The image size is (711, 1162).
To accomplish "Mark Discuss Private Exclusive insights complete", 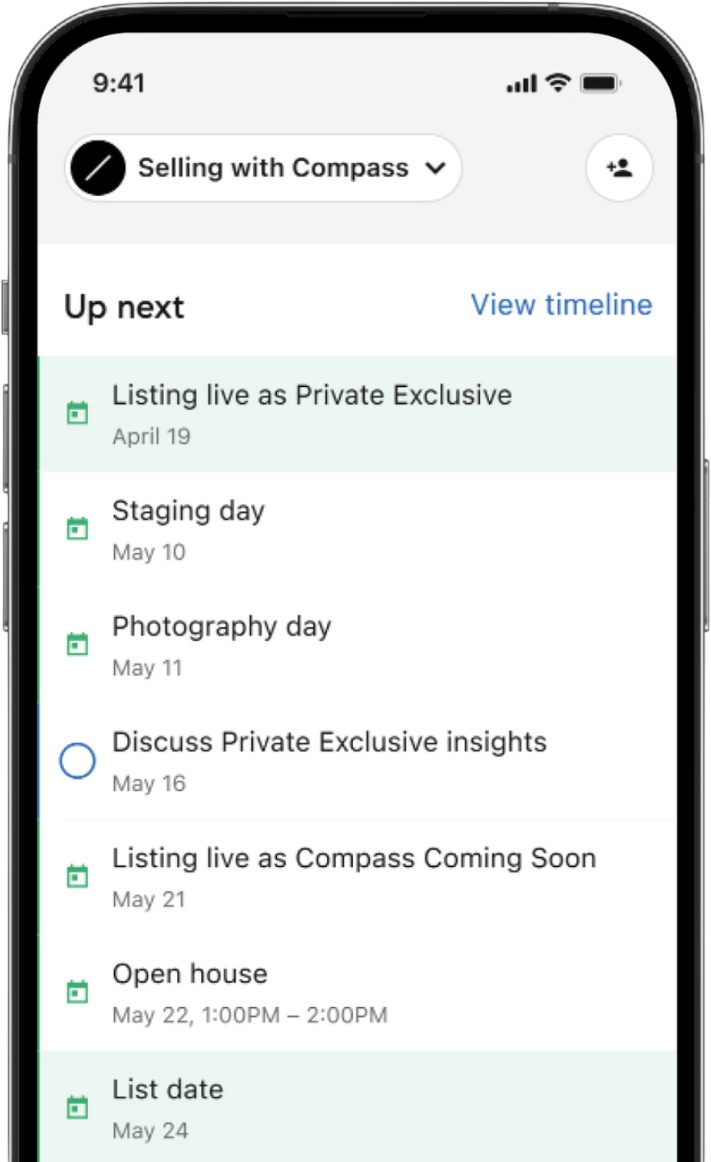I will (77, 761).
